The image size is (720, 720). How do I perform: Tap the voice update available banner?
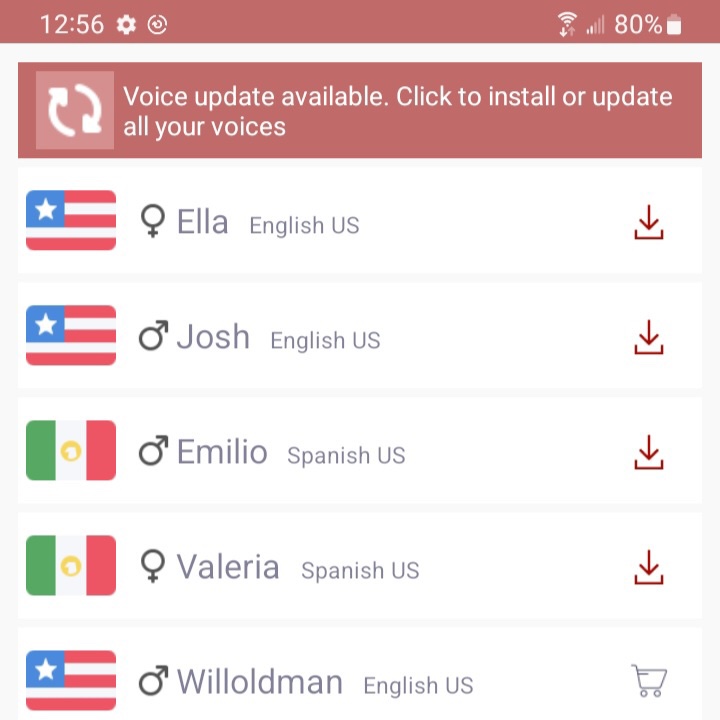point(360,111)
